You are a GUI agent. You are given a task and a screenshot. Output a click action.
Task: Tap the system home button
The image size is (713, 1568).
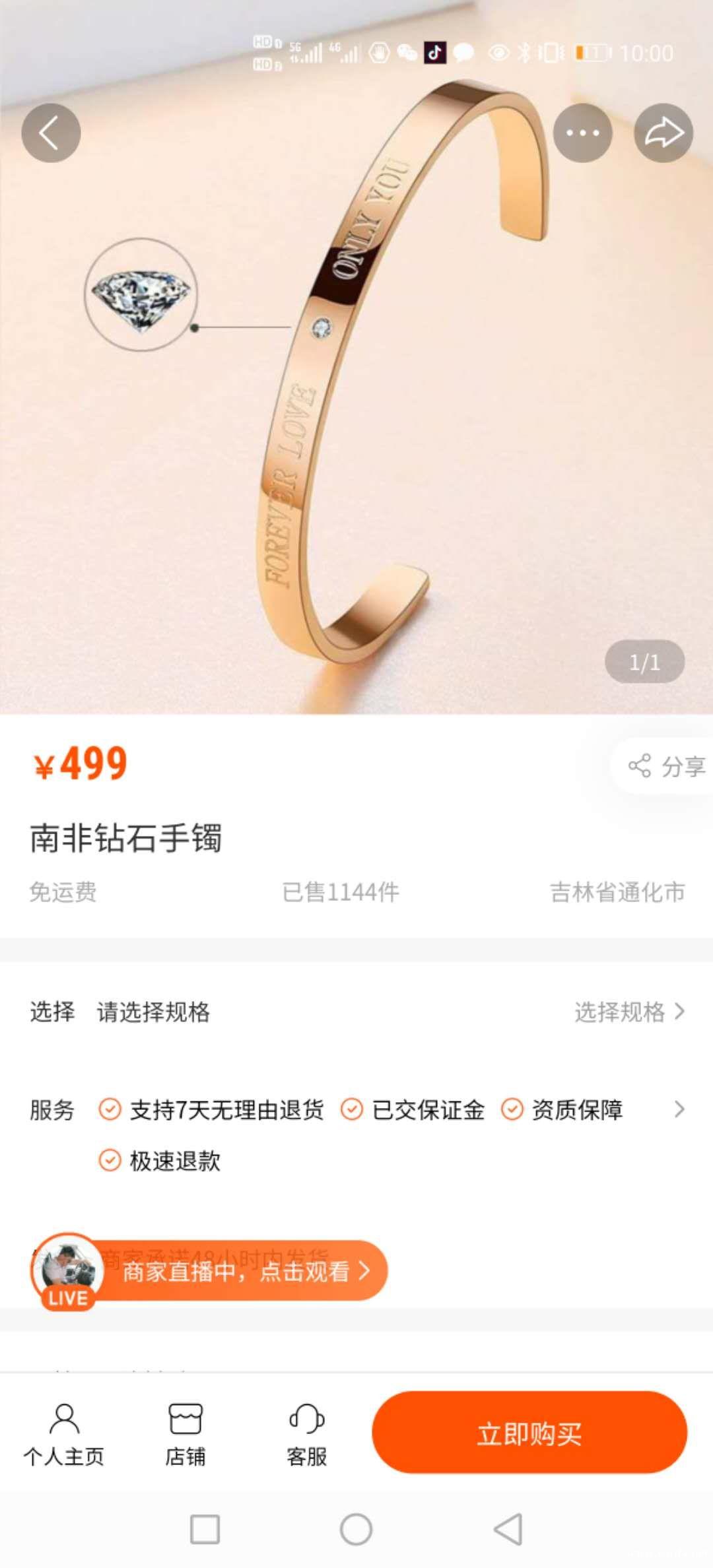click(356, 1529)
